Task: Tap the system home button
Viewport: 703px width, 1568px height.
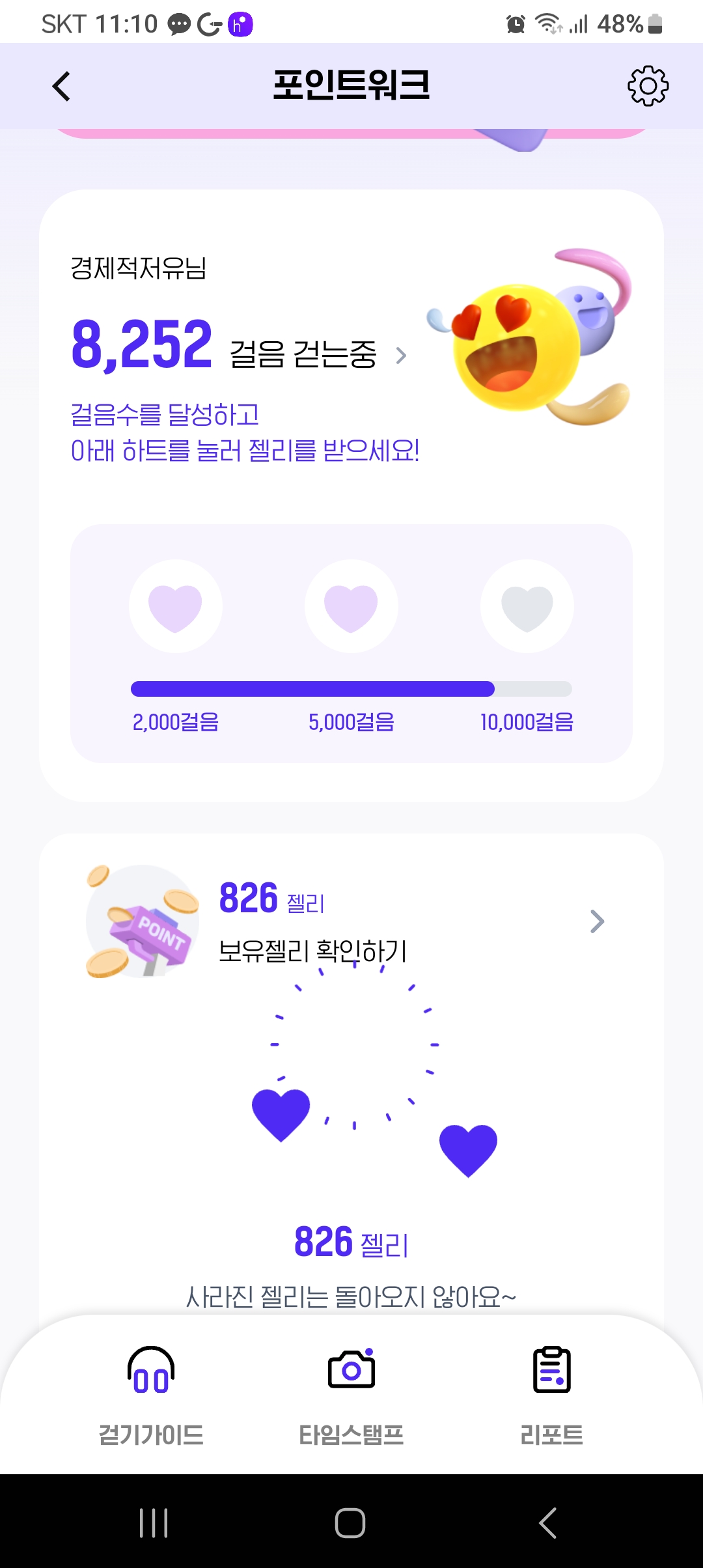Action: pos(350,1522)
